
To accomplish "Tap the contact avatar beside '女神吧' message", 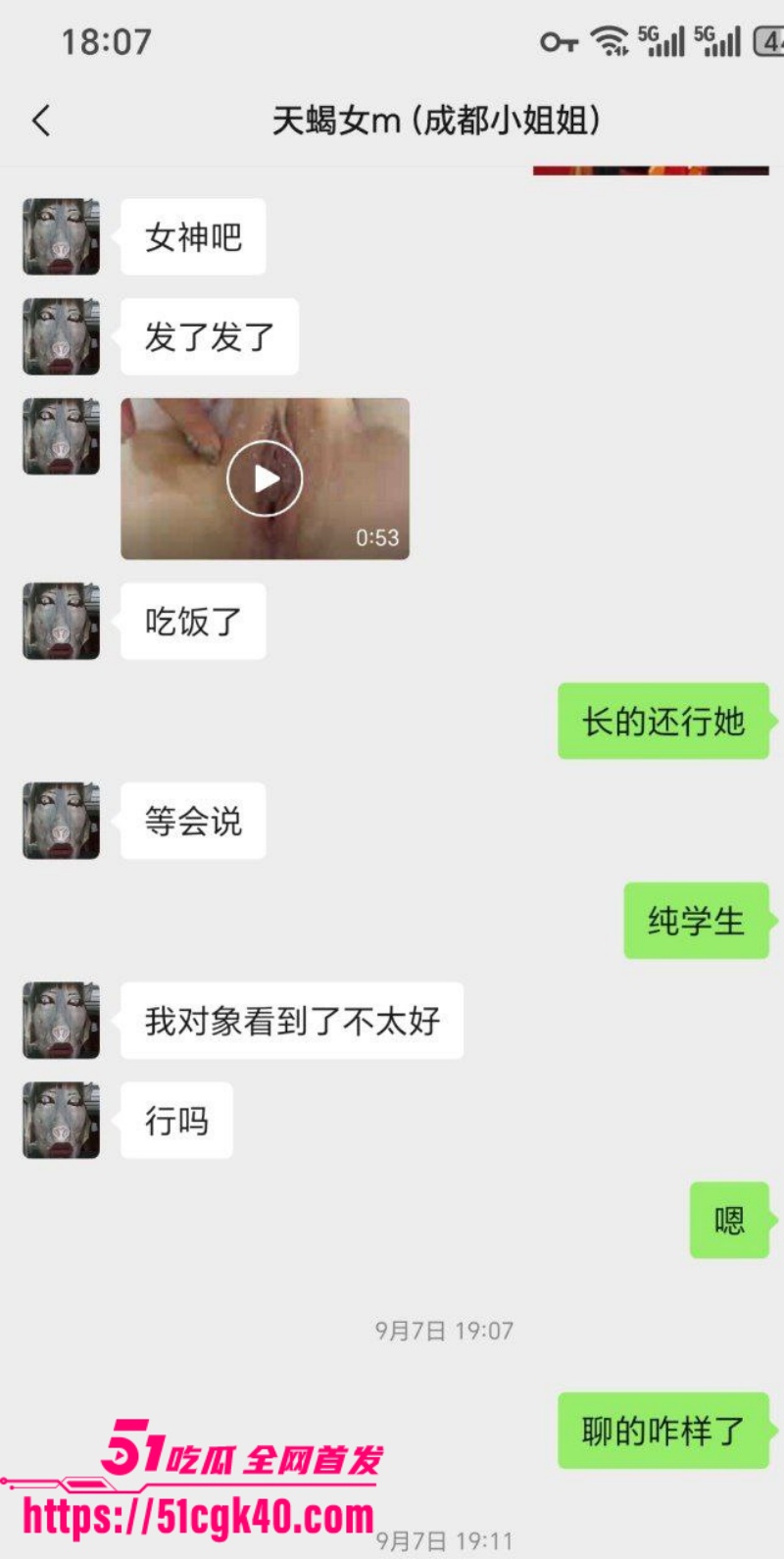I will [60, 236].
